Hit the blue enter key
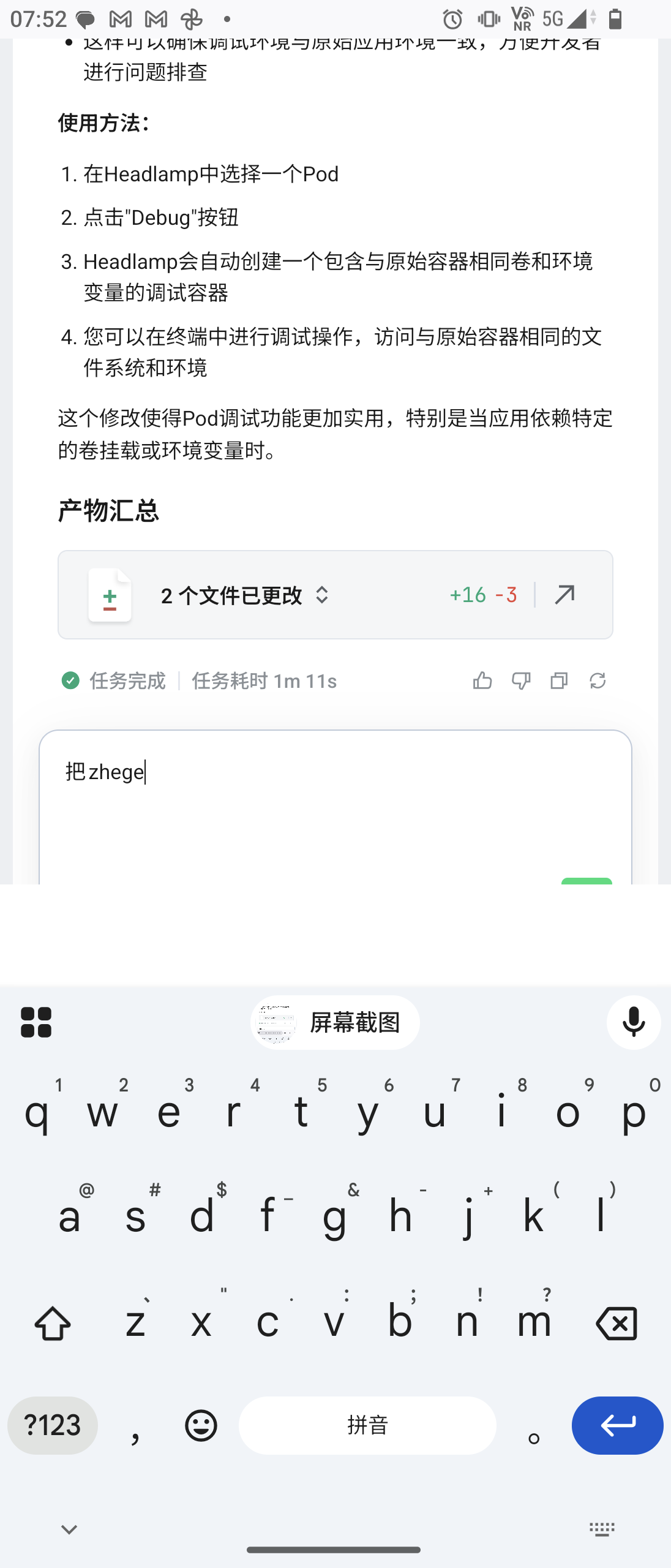This screenshot has width=671, height=1568. pos(617,1425)
